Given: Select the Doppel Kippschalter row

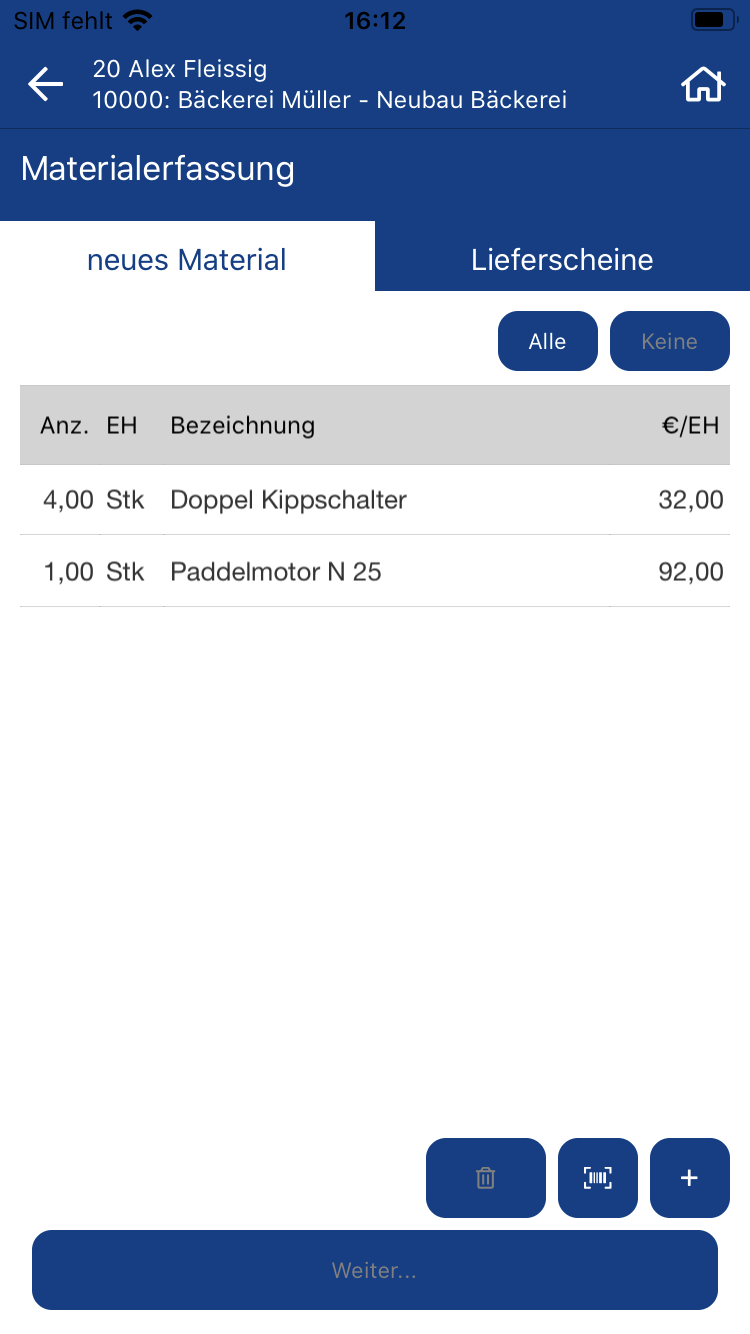Looking at the screenshot, I should [x=375, y=500].
